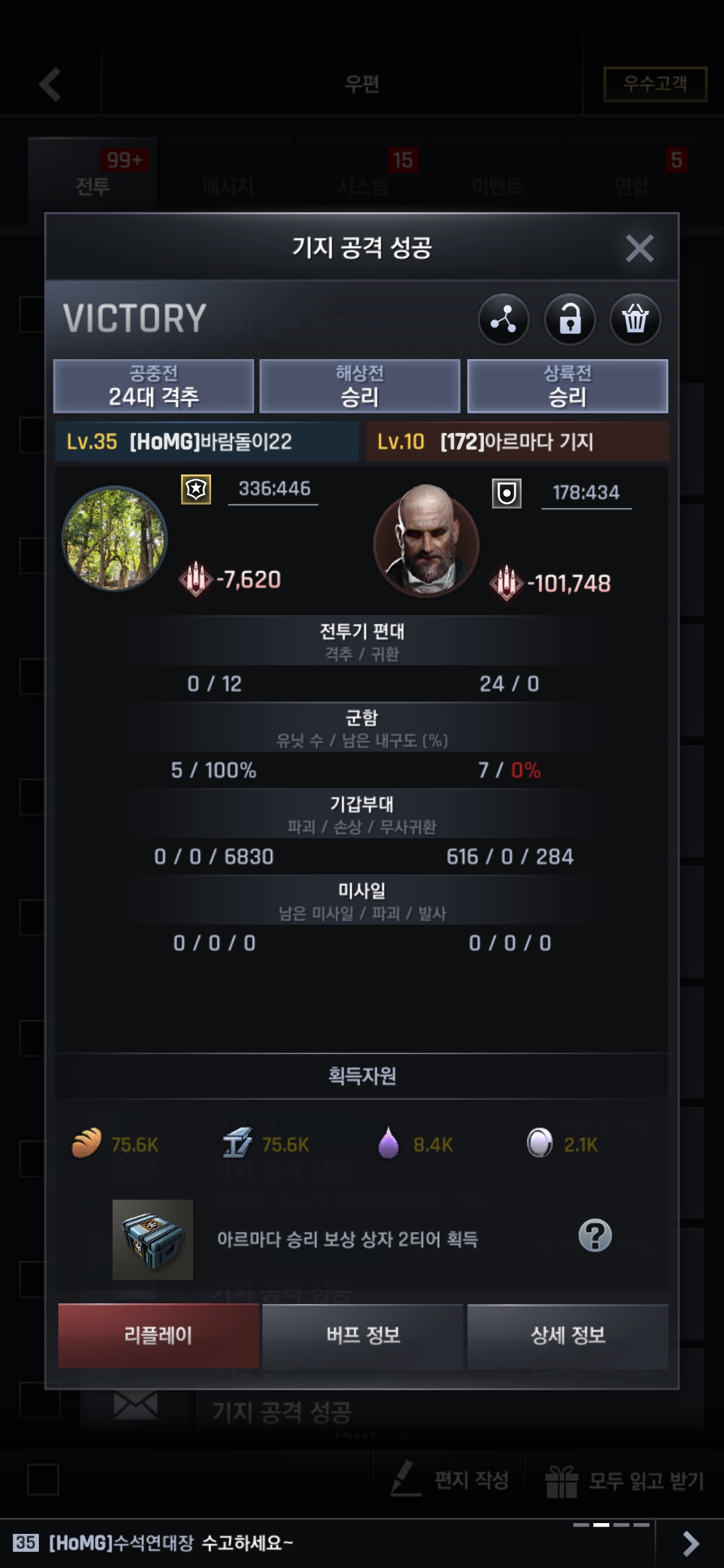Open defender coordinates 178:434
Image resolution: width=724 pixels, height=1568 pixels.
tap(586, 493)
